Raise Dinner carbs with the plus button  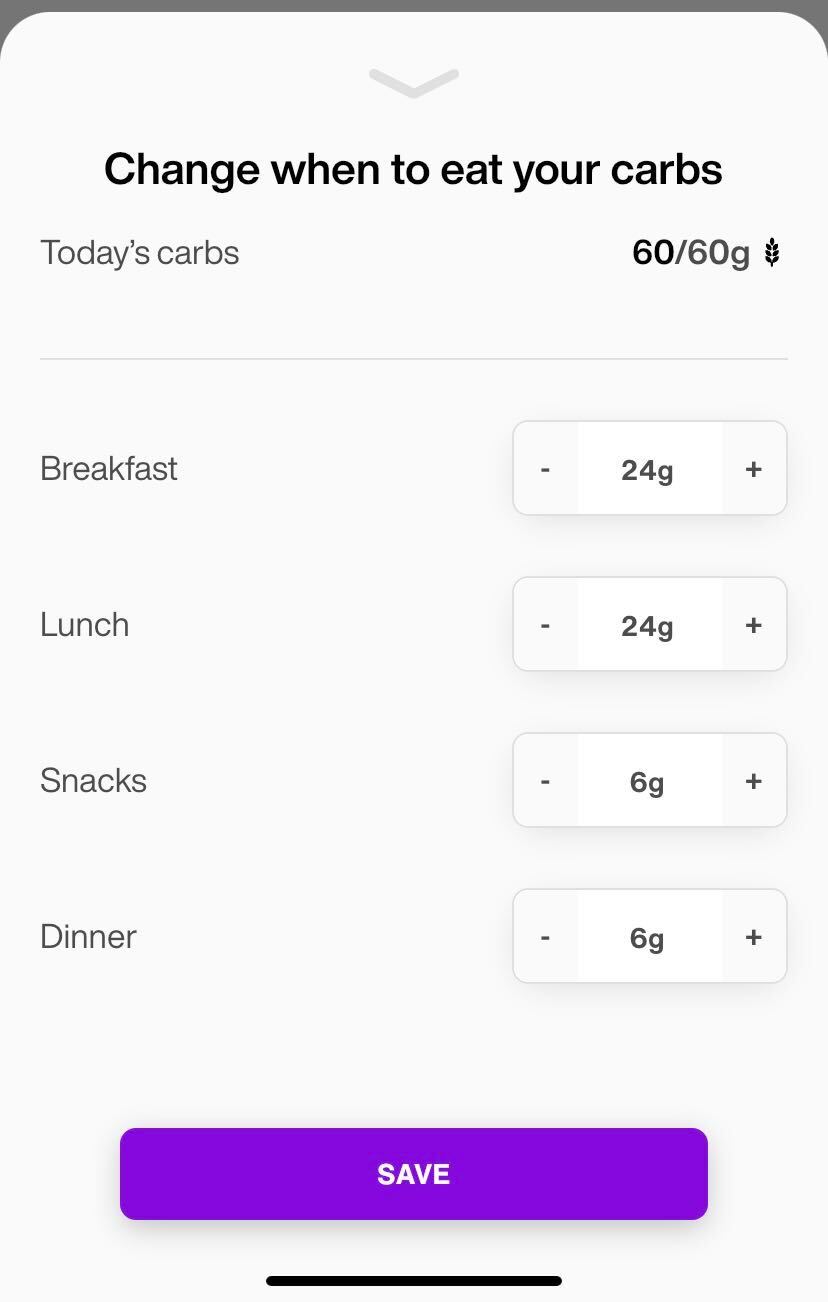pos(754,936)
